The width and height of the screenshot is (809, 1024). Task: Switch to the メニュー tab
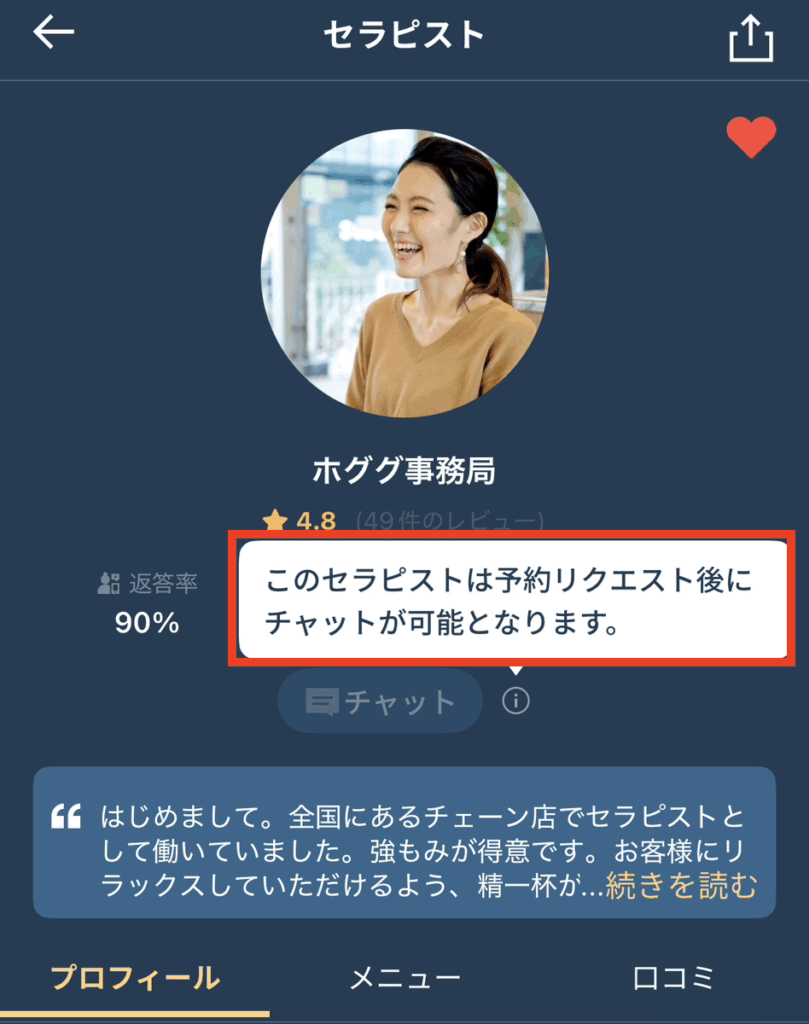pos(404,978)
